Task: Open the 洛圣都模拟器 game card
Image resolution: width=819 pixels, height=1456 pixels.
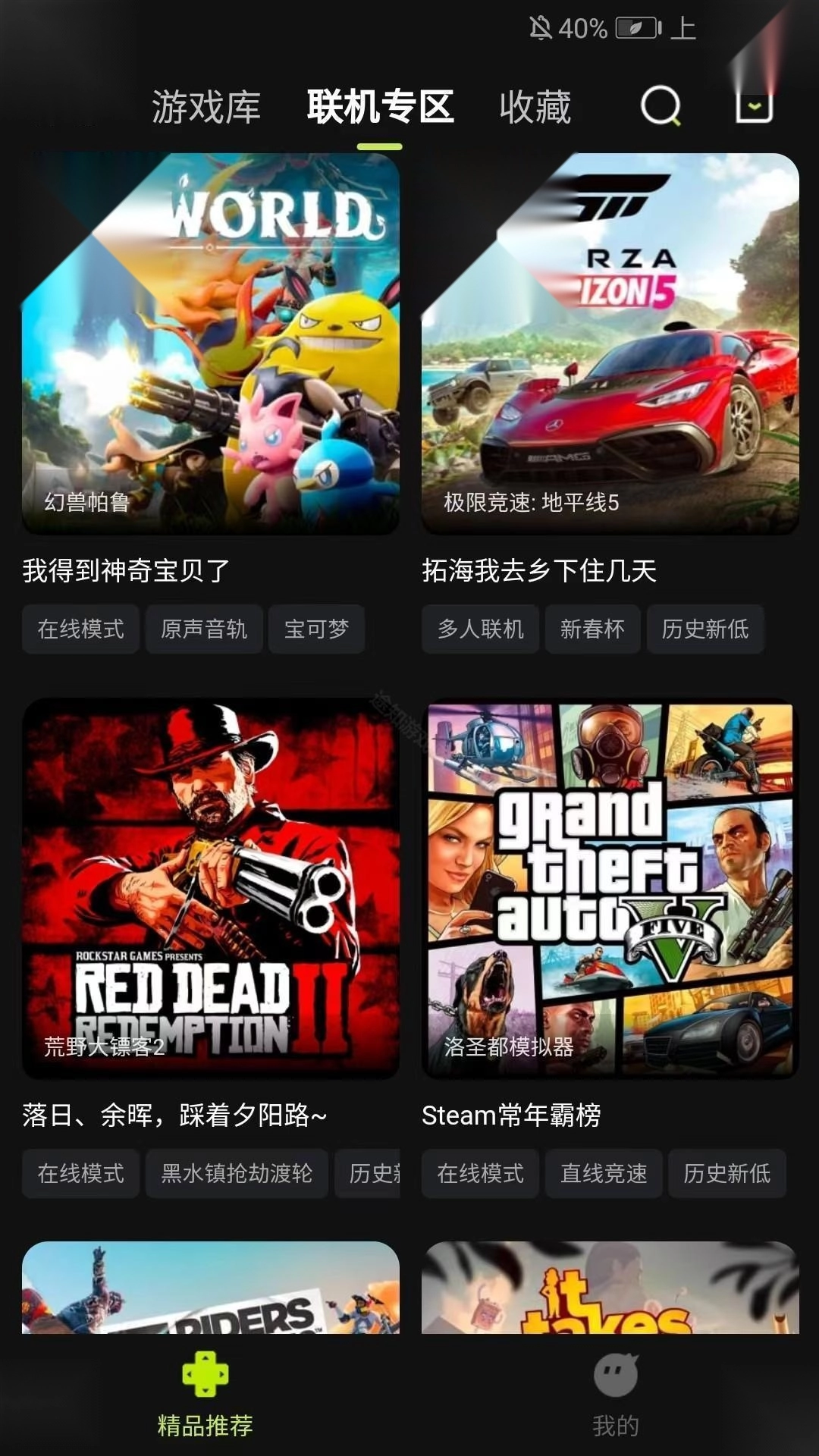Action: (x=610, y=888)
